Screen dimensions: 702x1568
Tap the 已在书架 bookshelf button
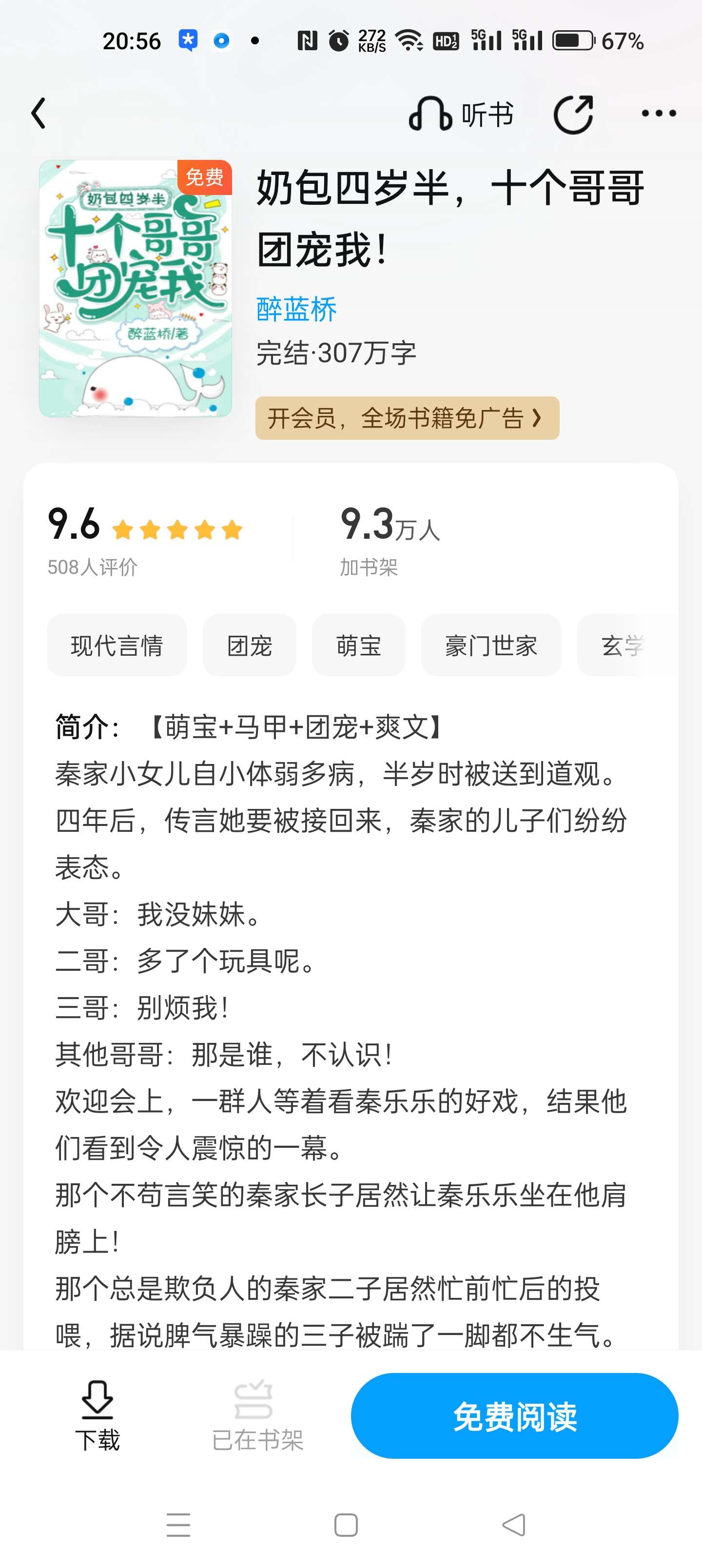[257, 1415]
